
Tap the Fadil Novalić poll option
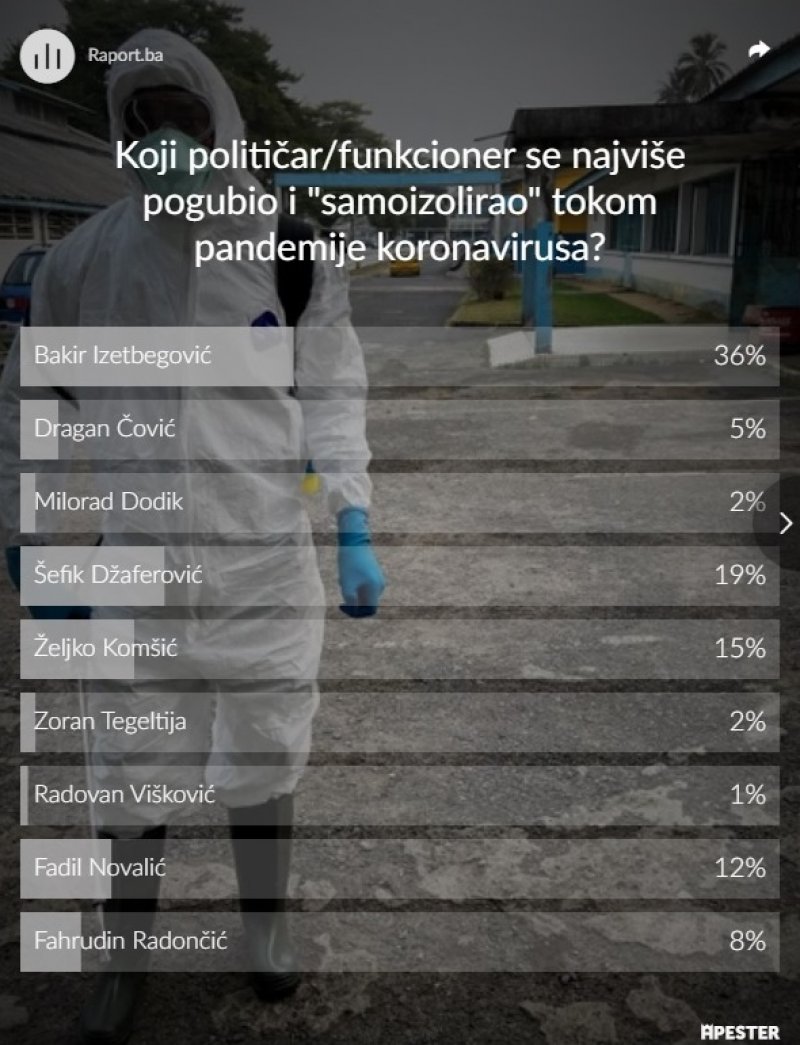click(400, 868)
